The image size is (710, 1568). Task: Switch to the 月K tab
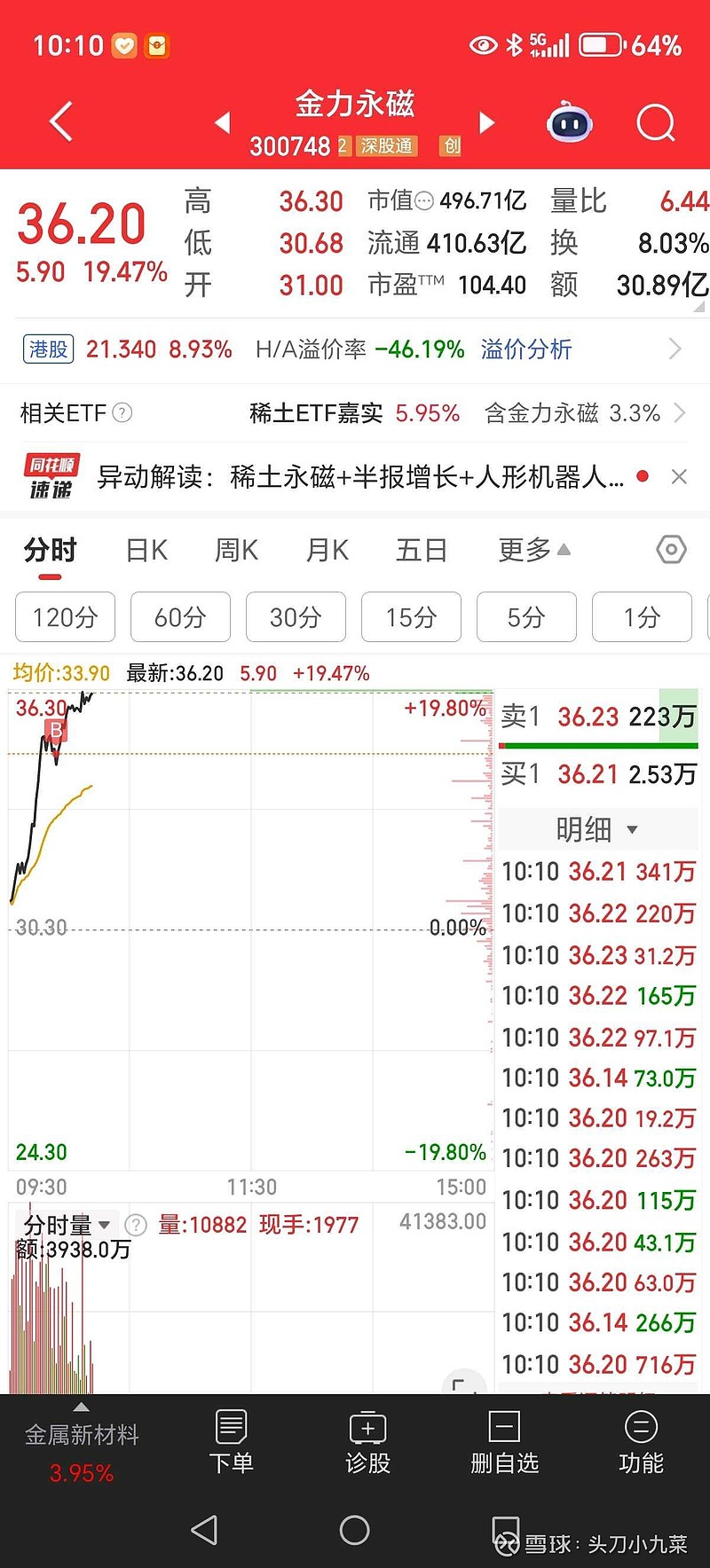coord(327,551)
